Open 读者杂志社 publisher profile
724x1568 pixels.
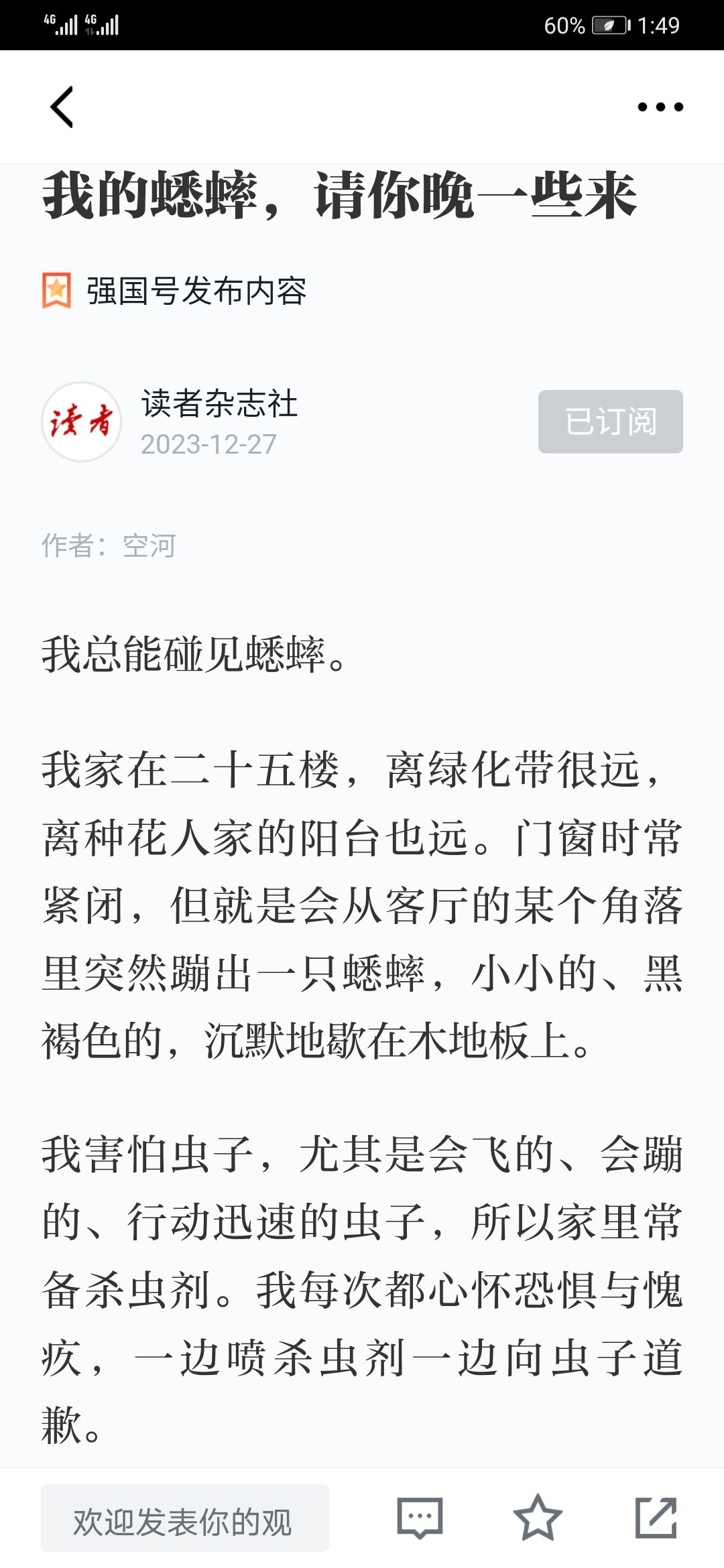219,403
